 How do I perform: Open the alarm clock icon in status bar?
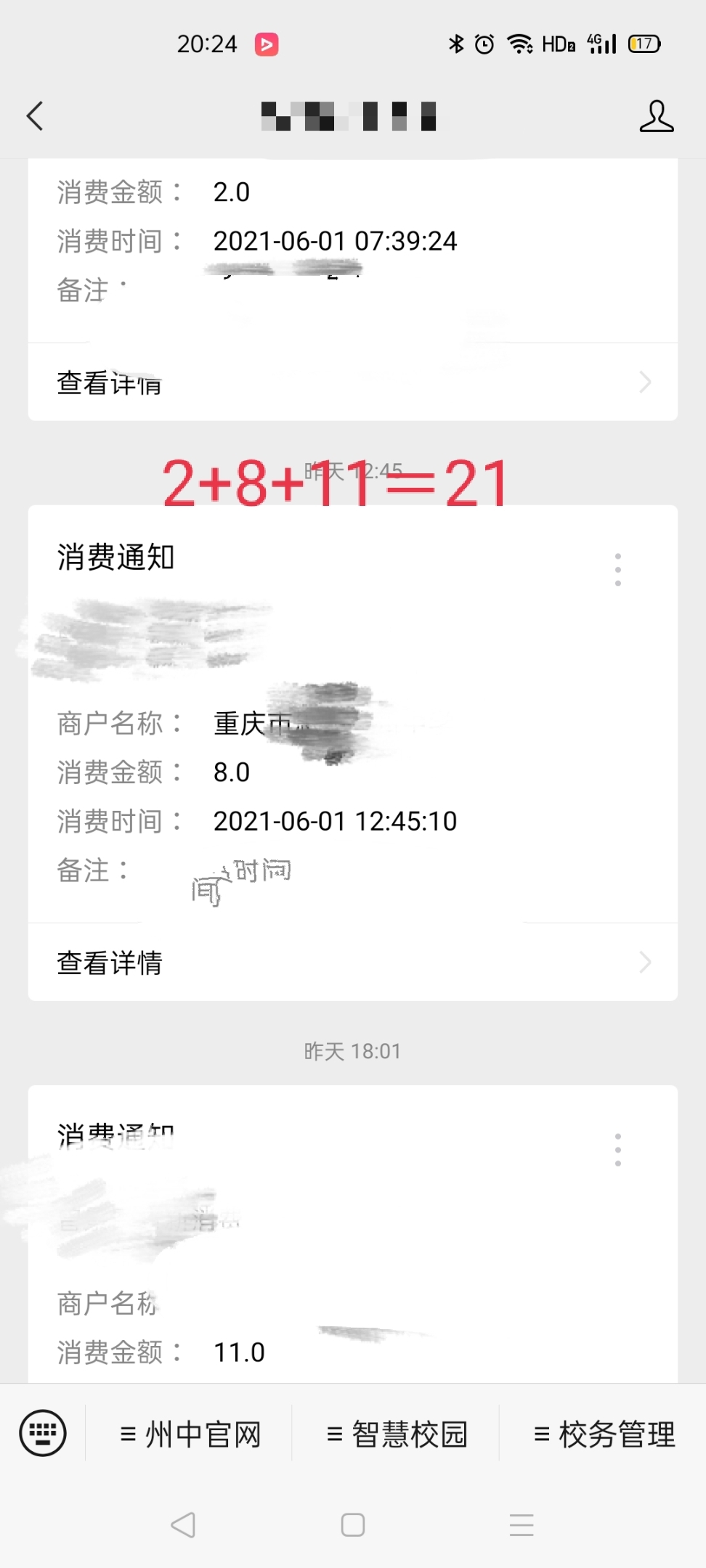pyautogui.click(x=483, y=44)
